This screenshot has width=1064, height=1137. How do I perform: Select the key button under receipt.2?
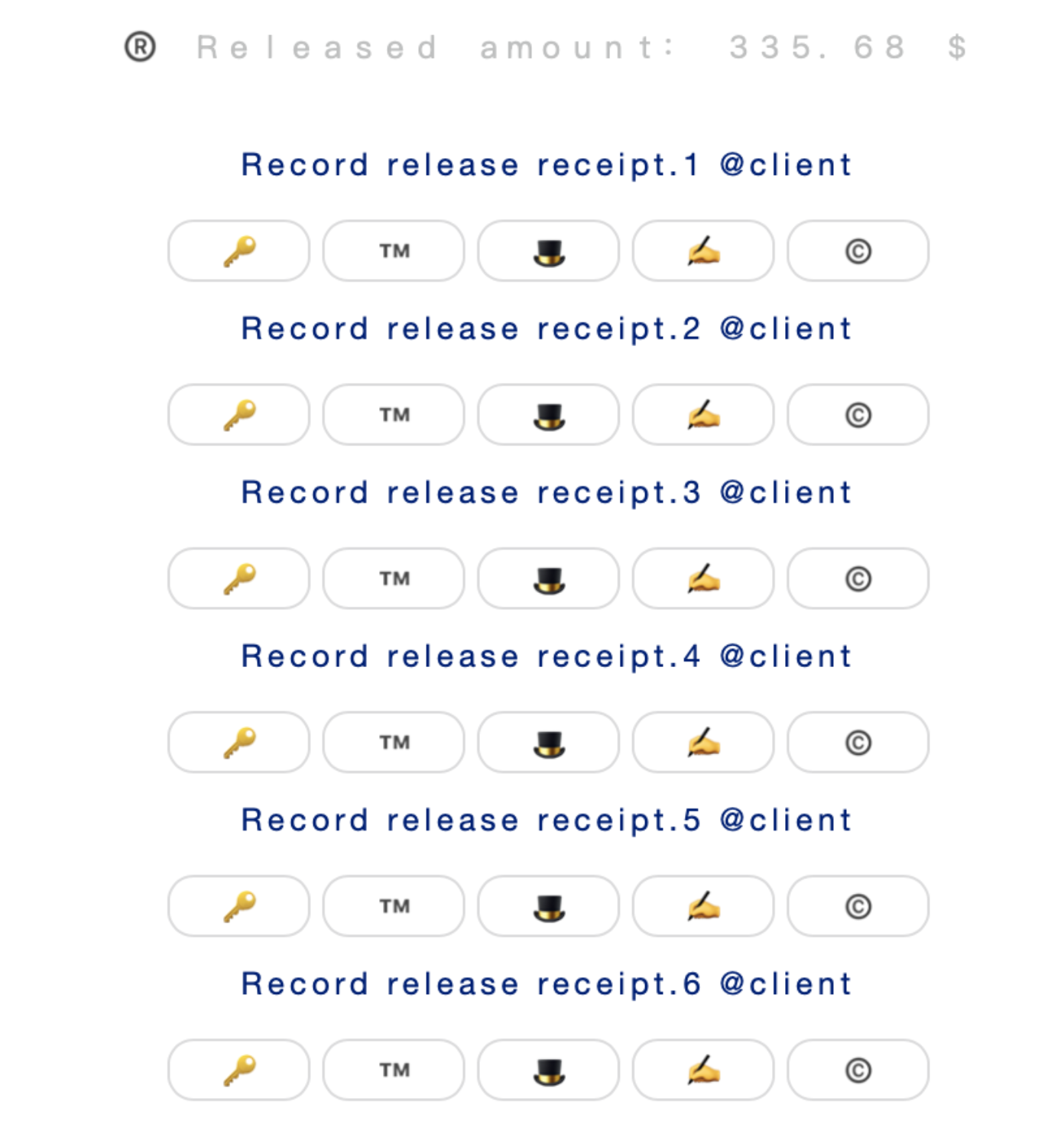238,415
